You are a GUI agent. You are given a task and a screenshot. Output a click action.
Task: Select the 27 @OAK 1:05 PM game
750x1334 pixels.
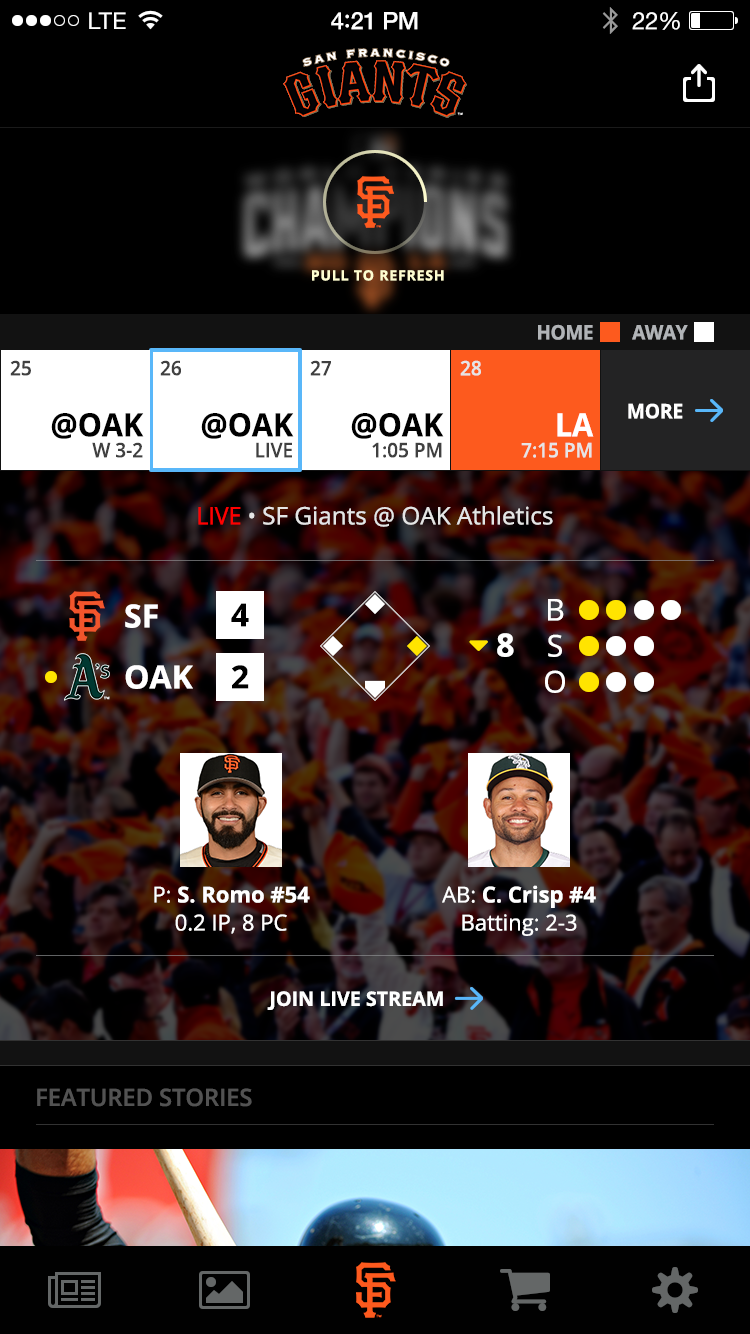[375, 410]
